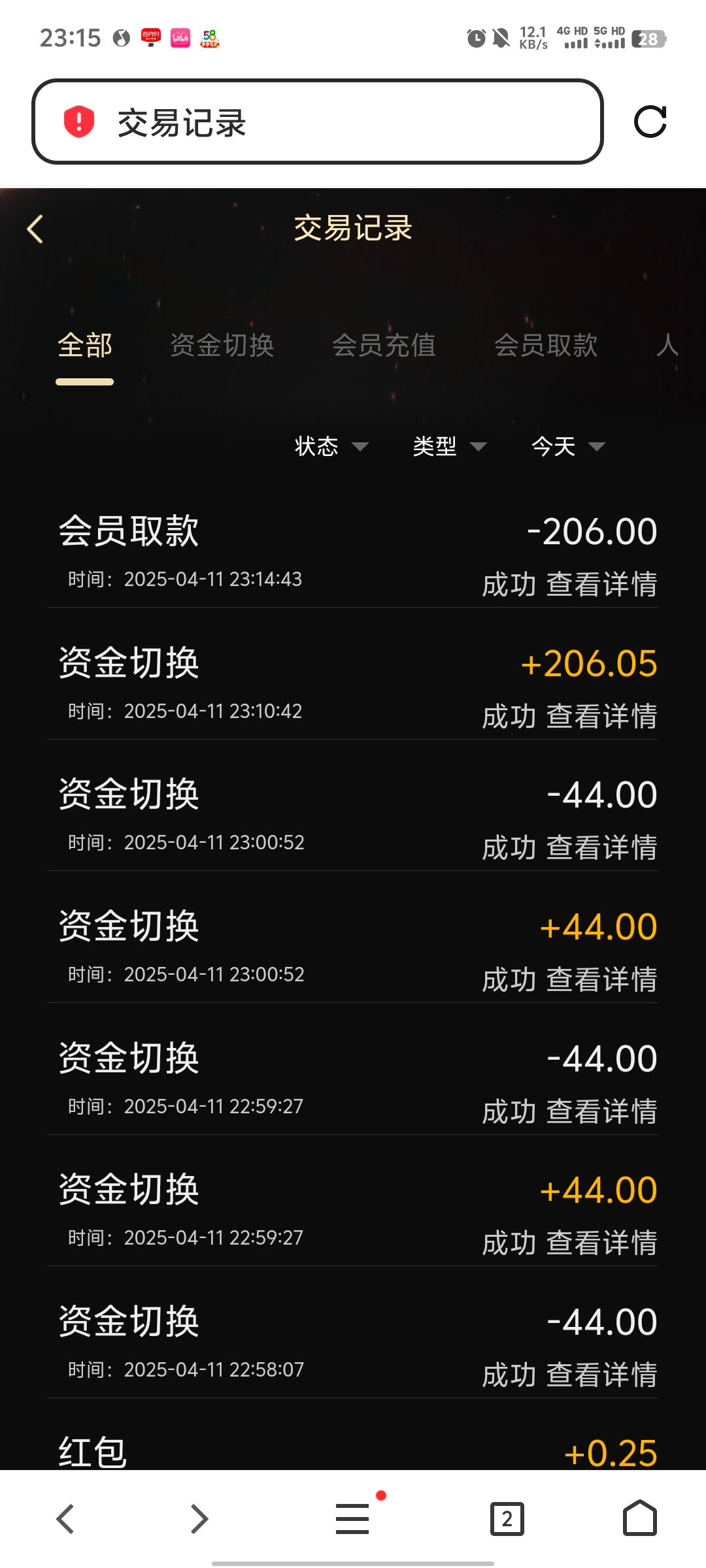Tap the browser back arrow in bottom bar

click(65, 1518)
